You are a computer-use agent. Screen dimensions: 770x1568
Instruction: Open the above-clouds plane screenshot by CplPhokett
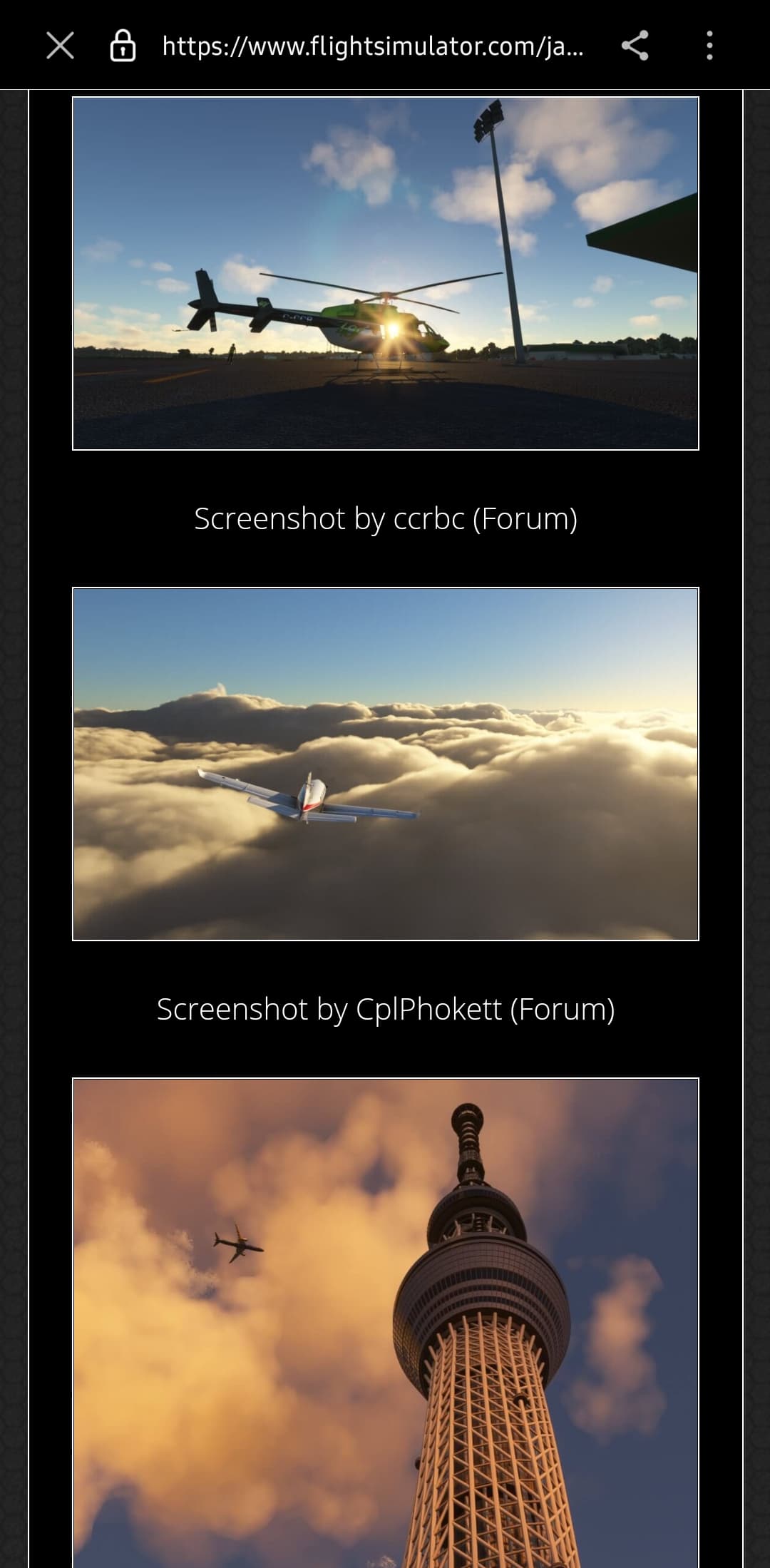pyautogui.click(x=385, y=764)
